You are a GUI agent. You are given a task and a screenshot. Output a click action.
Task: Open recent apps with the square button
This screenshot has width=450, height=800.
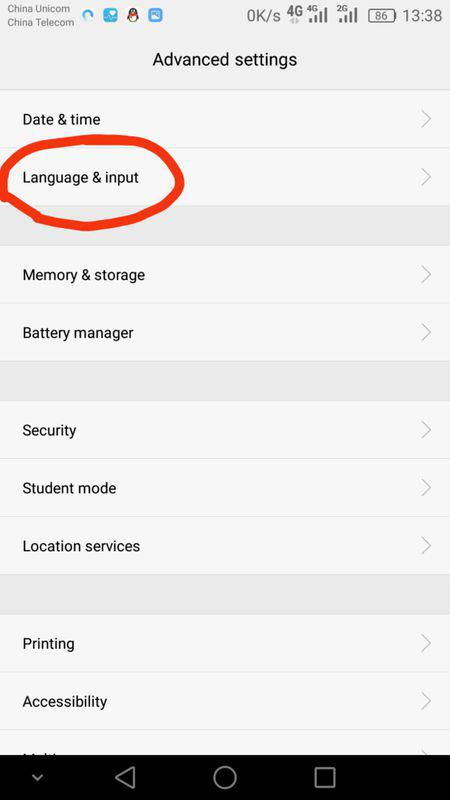pyautogui.click(x=324, y=778)
